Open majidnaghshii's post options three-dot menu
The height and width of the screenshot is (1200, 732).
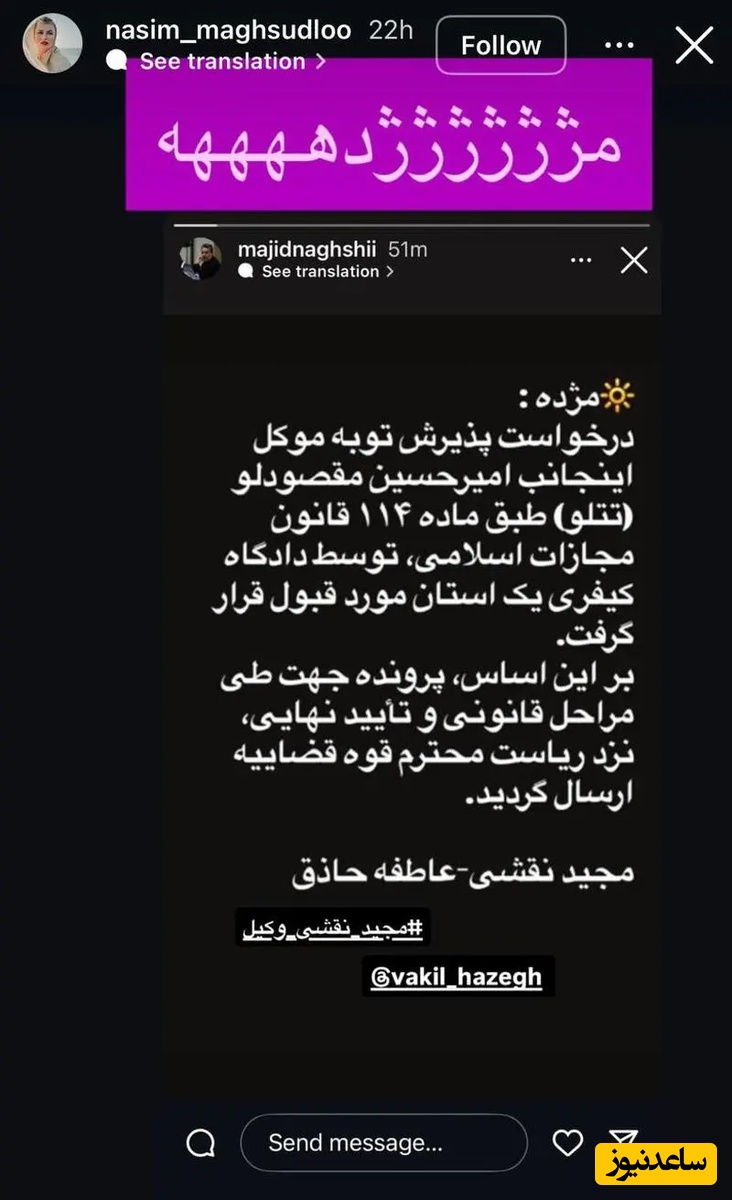tap(580, 259)
